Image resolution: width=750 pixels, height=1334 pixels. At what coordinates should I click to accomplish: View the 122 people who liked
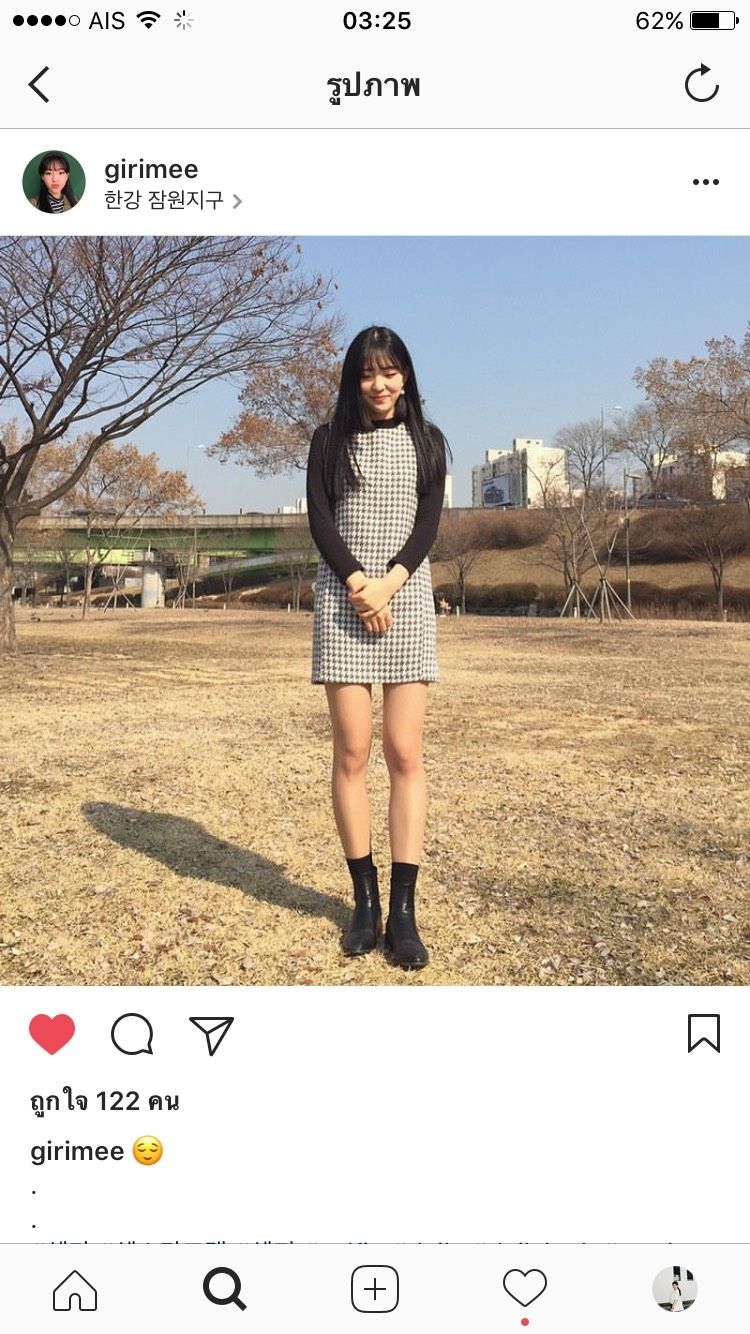[105, 1101]
